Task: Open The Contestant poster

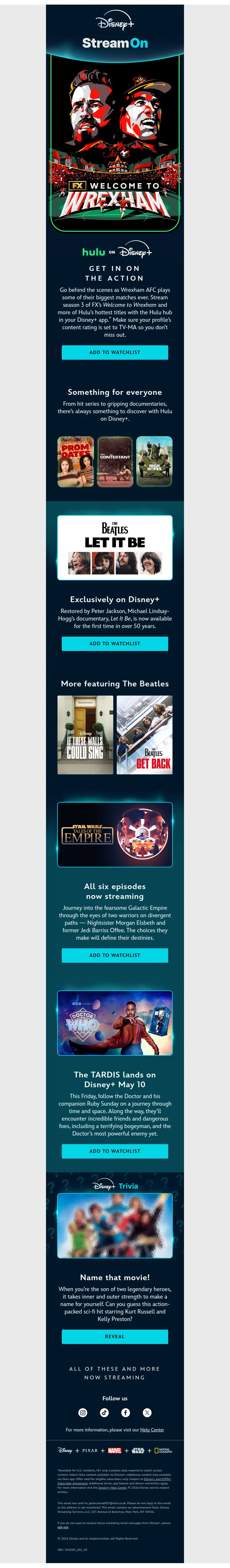Action: pos(115,462)
